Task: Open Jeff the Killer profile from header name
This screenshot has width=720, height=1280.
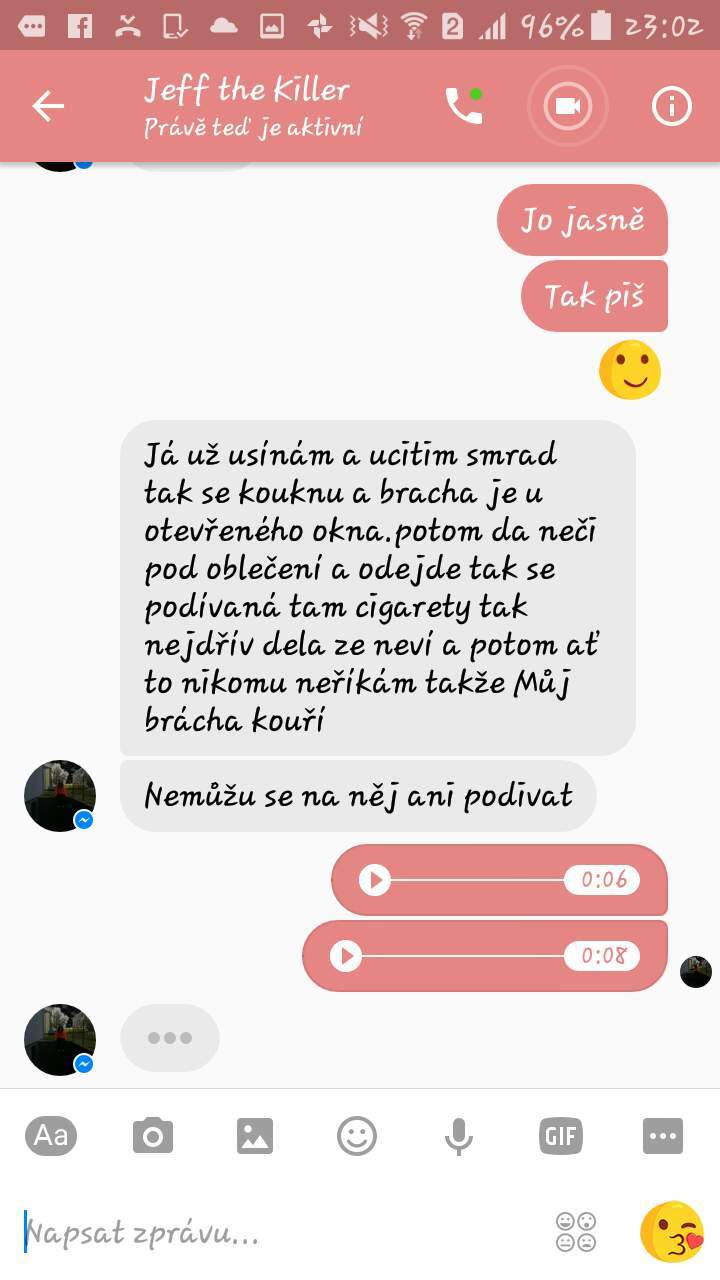Action: click(x=247, y=90)
